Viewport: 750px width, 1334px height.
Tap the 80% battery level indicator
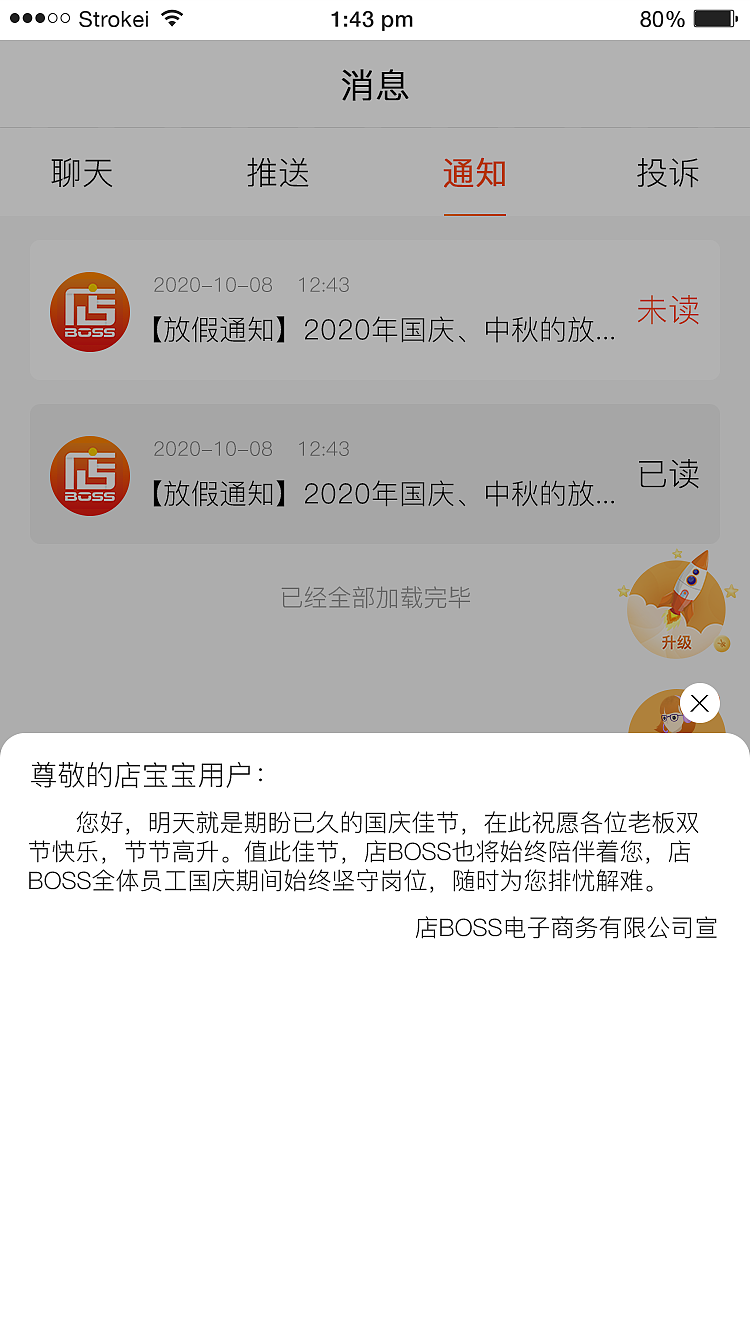(660, 17)
